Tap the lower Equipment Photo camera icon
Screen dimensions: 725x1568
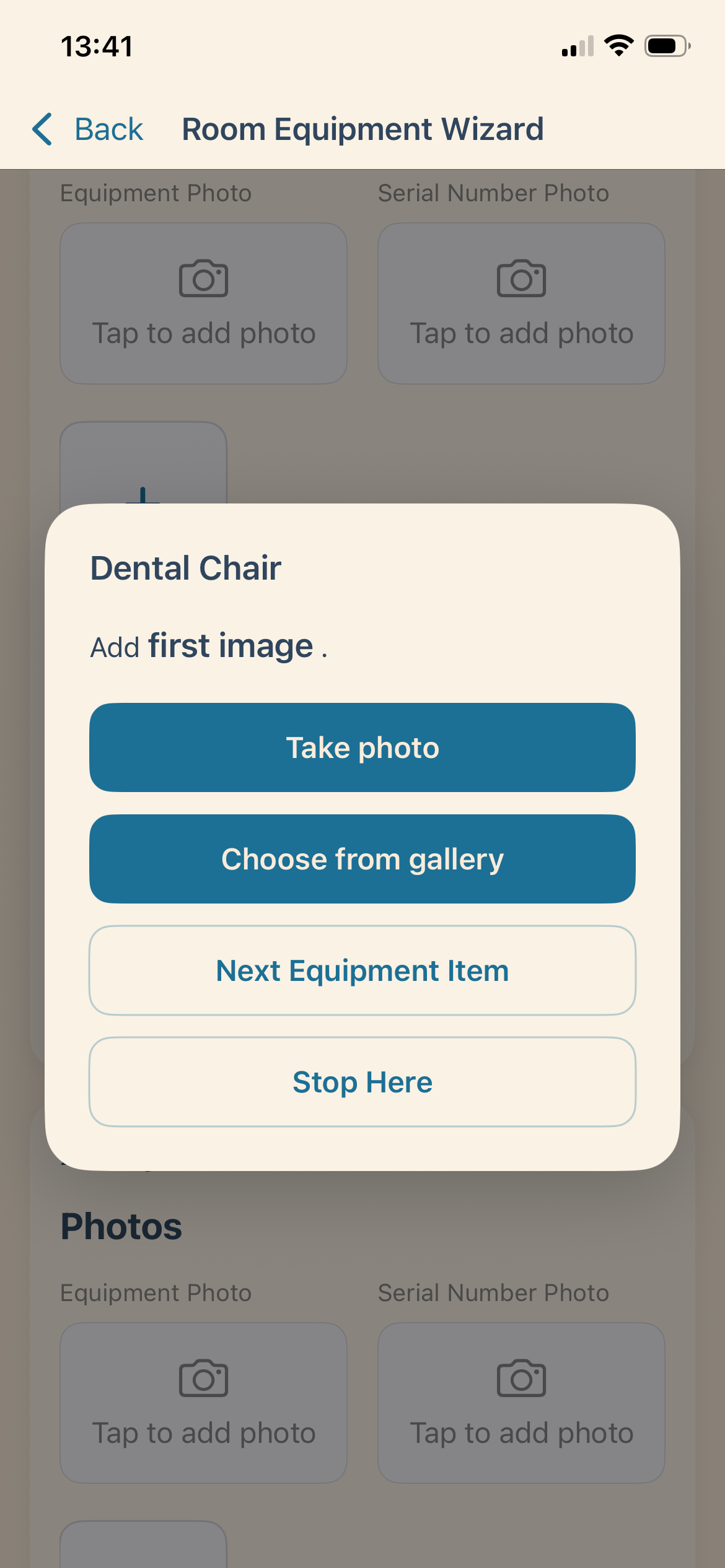click(203, 1378)
